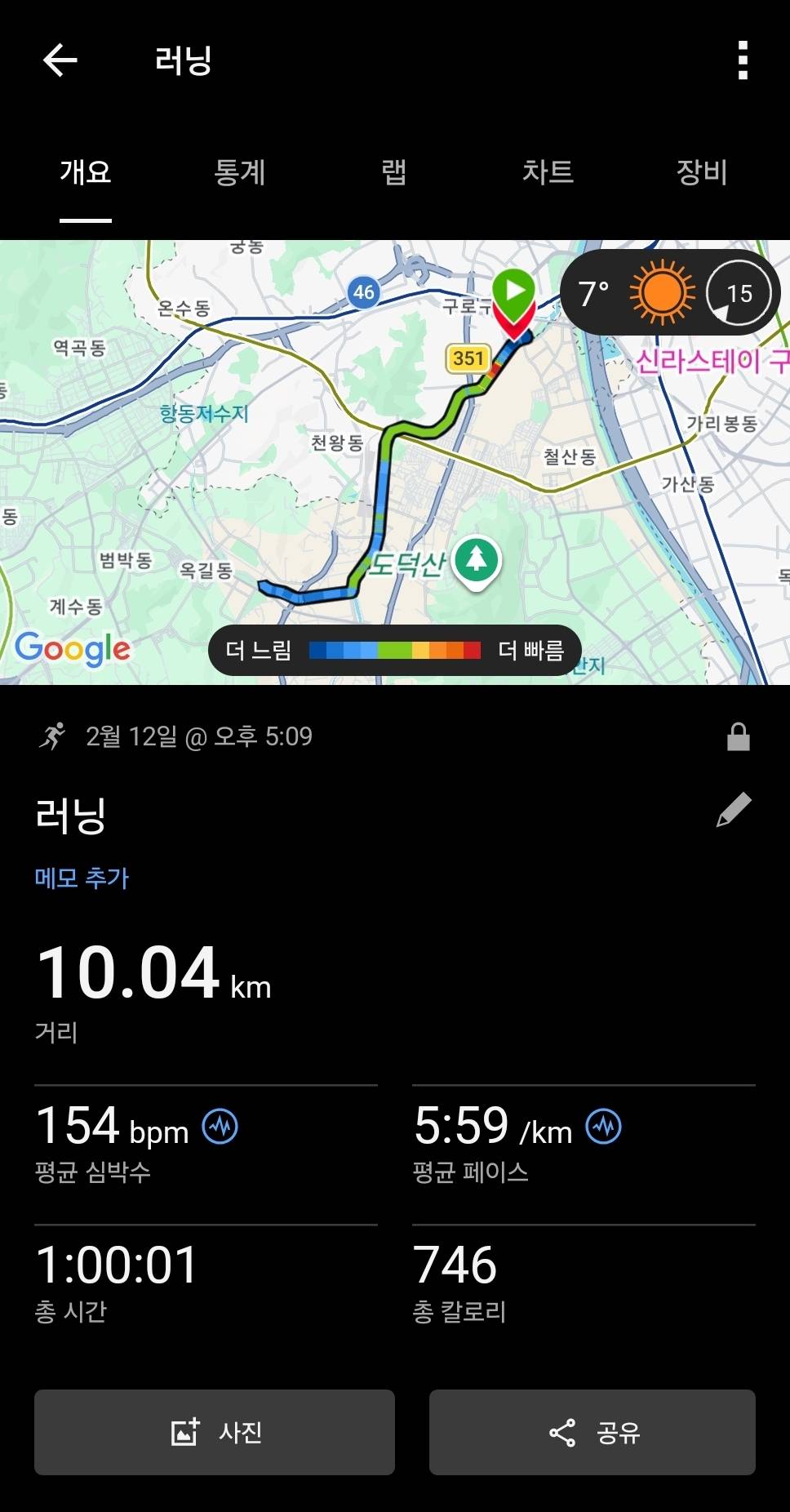Open the 차트 tab
Viewport: 790px width, 1512px height.
[x=548, y=173]
